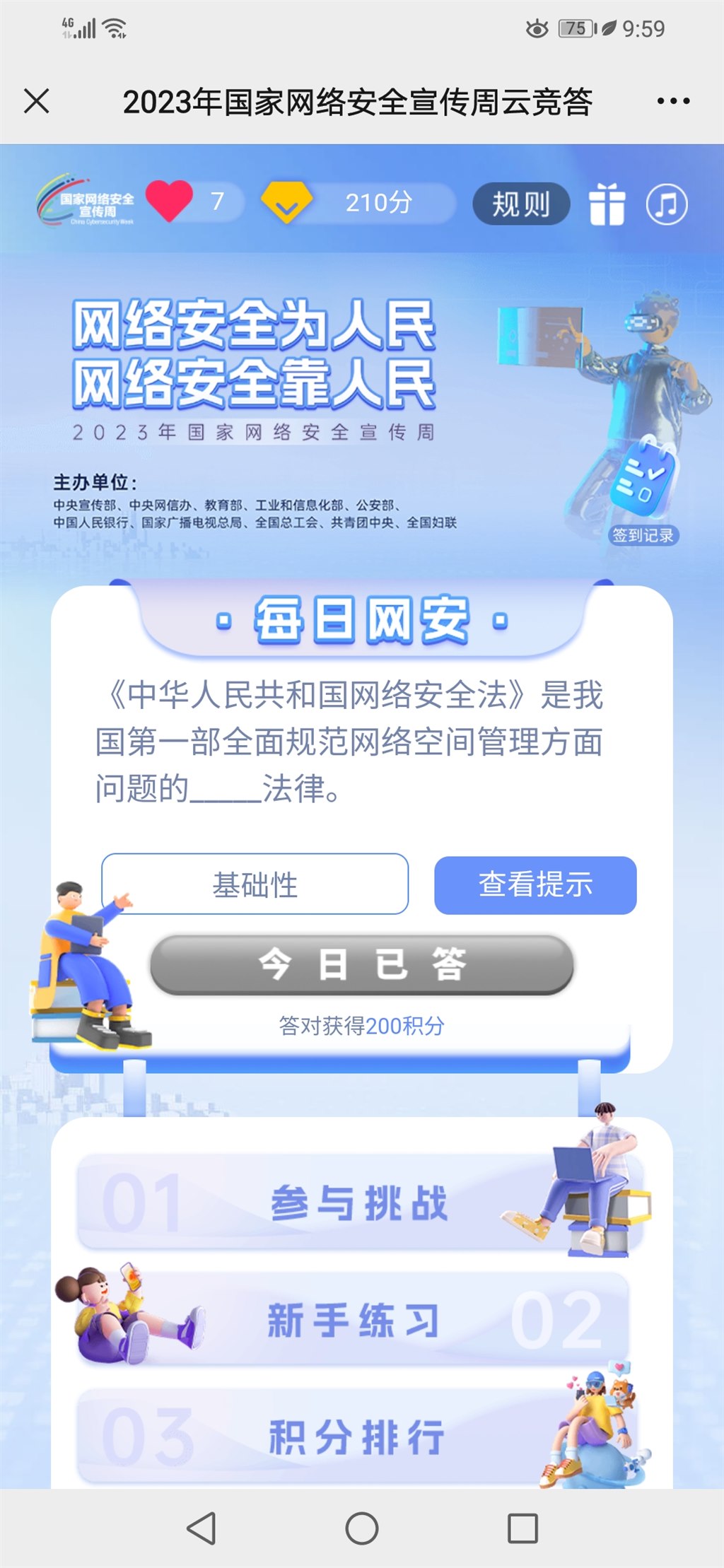Toggle the background music icon
This screenshot has height=1568, width=724.
pos(666,204)
